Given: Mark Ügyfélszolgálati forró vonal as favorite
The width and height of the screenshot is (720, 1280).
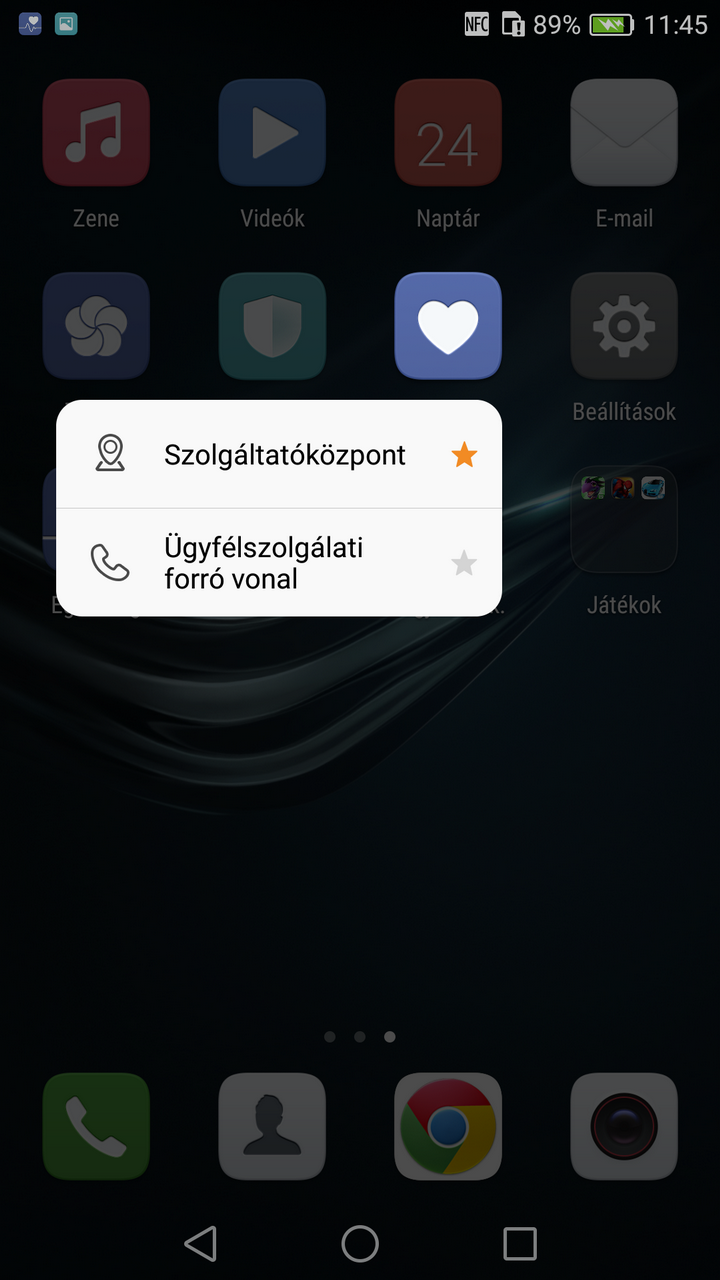Looking at the screenshot, I should pos(464,564).
